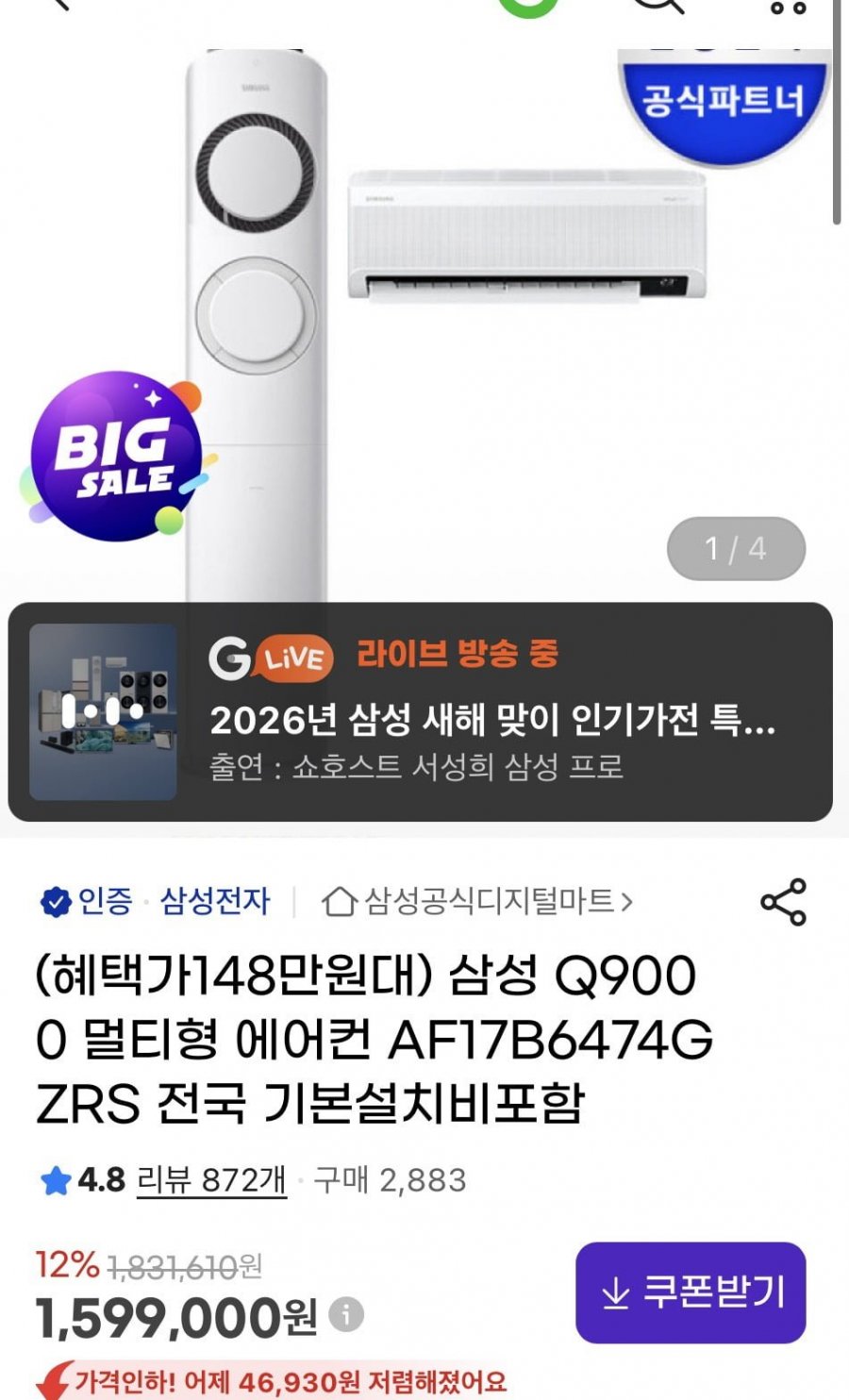849x1400 pixels.
Task: Open the G LIVE broadcast banner
Action: coord(420,711)
